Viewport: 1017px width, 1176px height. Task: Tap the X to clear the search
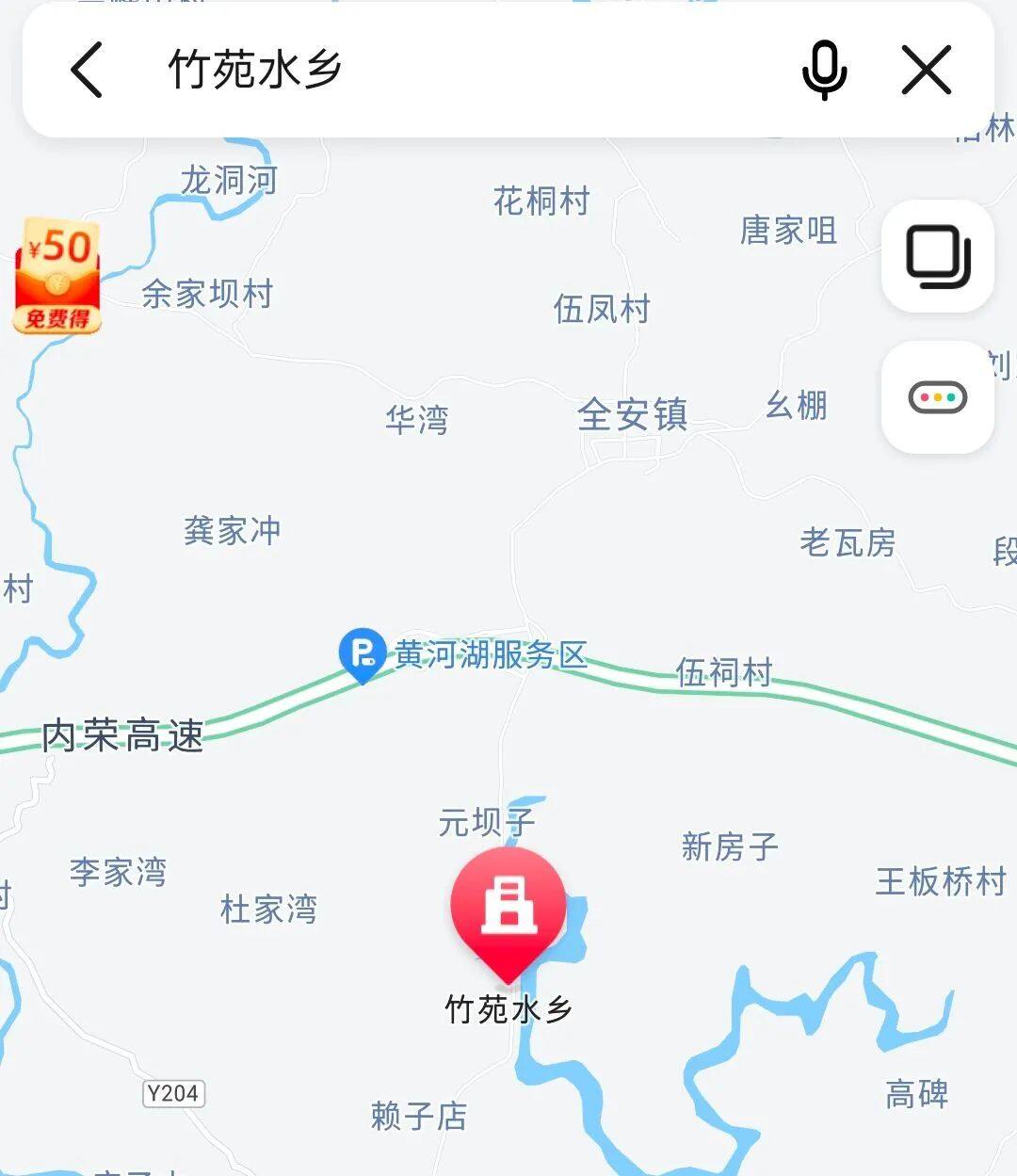tap(928, 68)
